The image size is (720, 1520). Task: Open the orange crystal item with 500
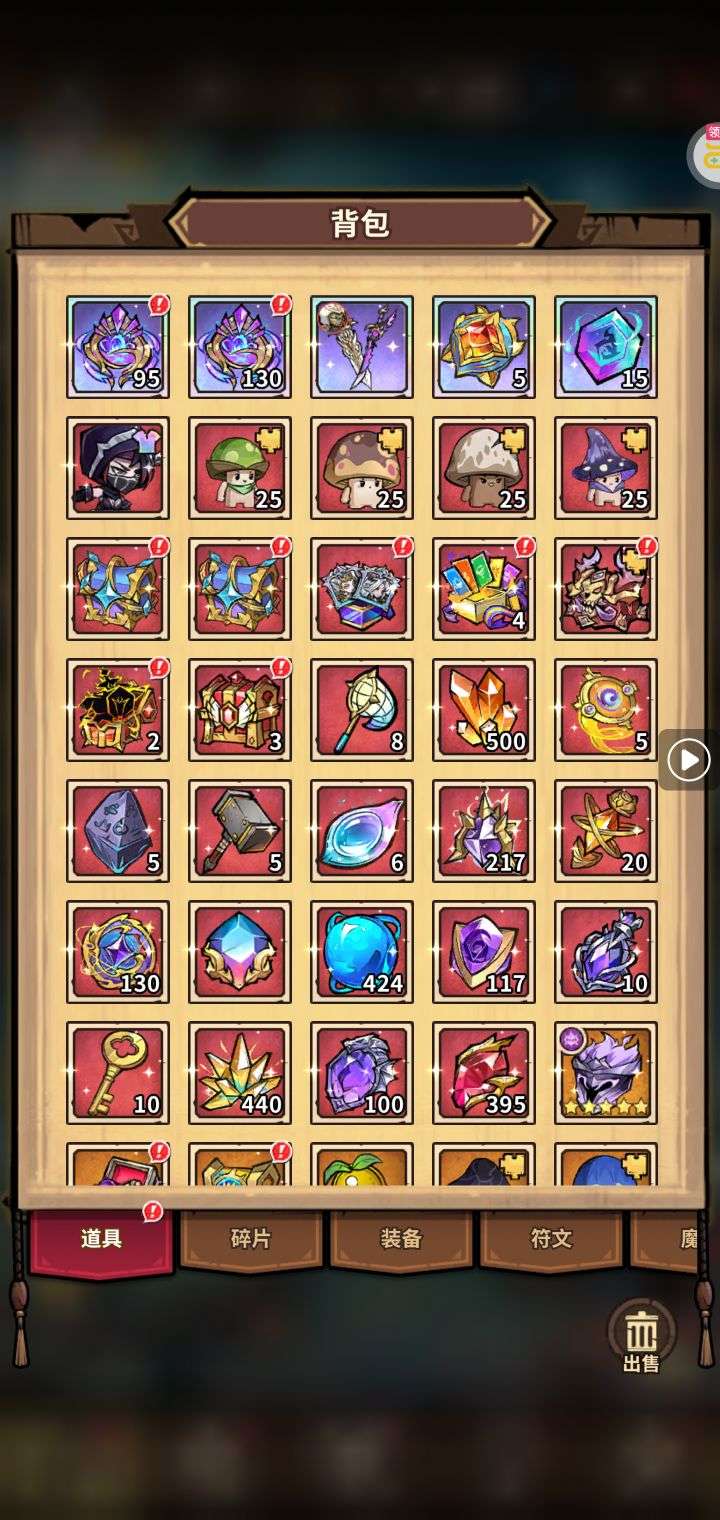[x=484, y=710]
